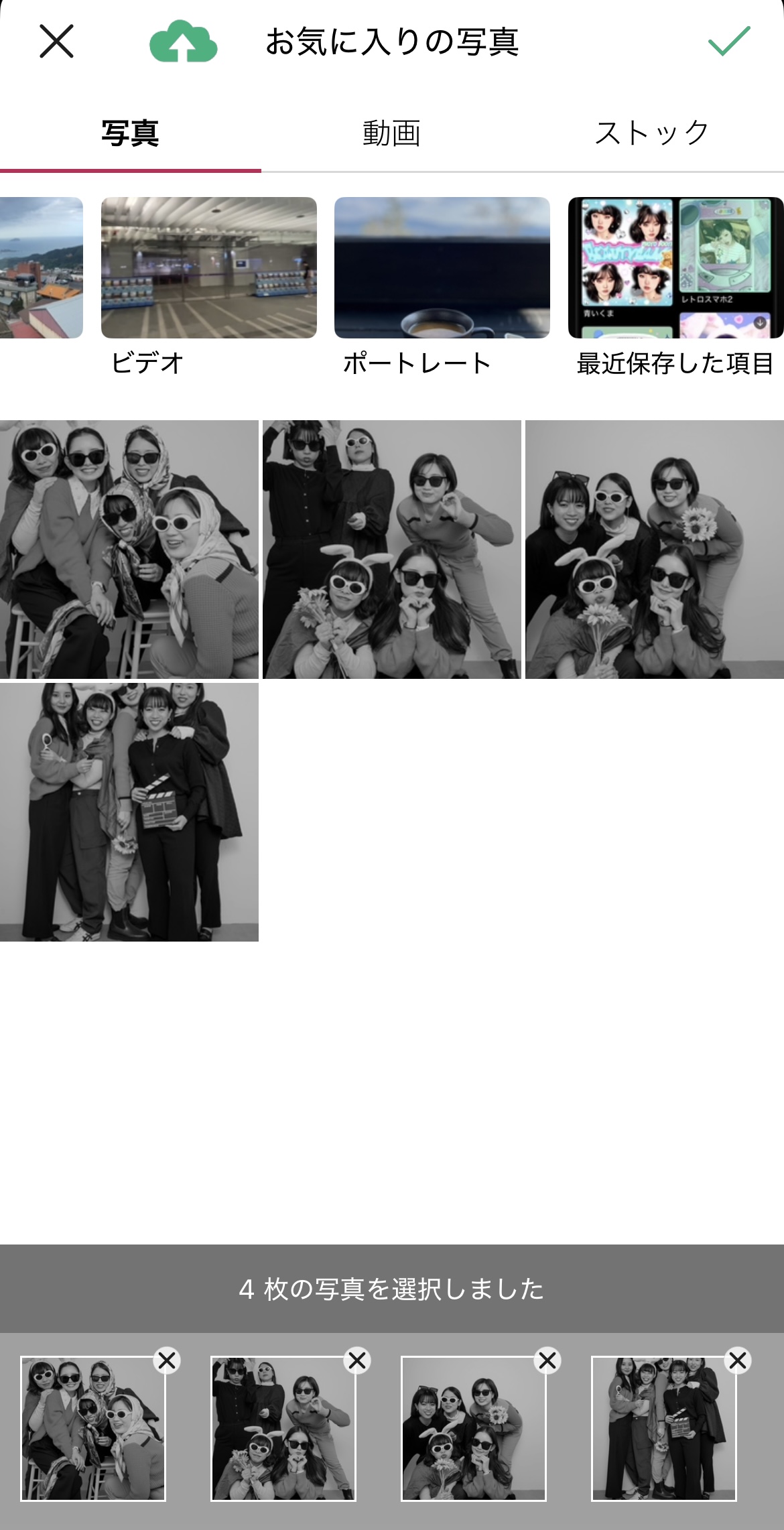Screen dimensions: 784x1530
Task: Open the cloud upload icon
Action: (183, 42)
